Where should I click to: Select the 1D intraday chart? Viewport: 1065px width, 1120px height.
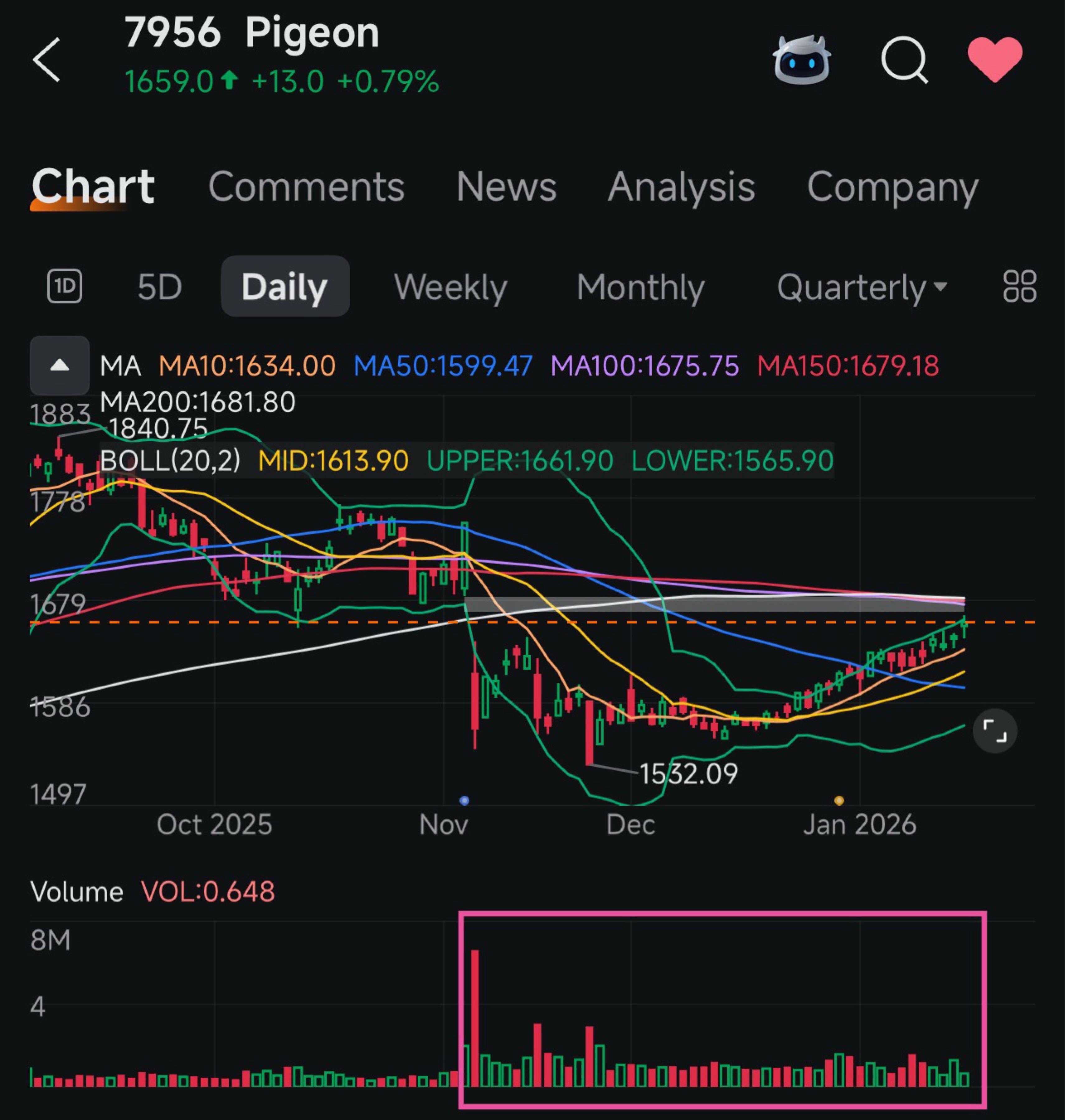[x=64, y=287]
